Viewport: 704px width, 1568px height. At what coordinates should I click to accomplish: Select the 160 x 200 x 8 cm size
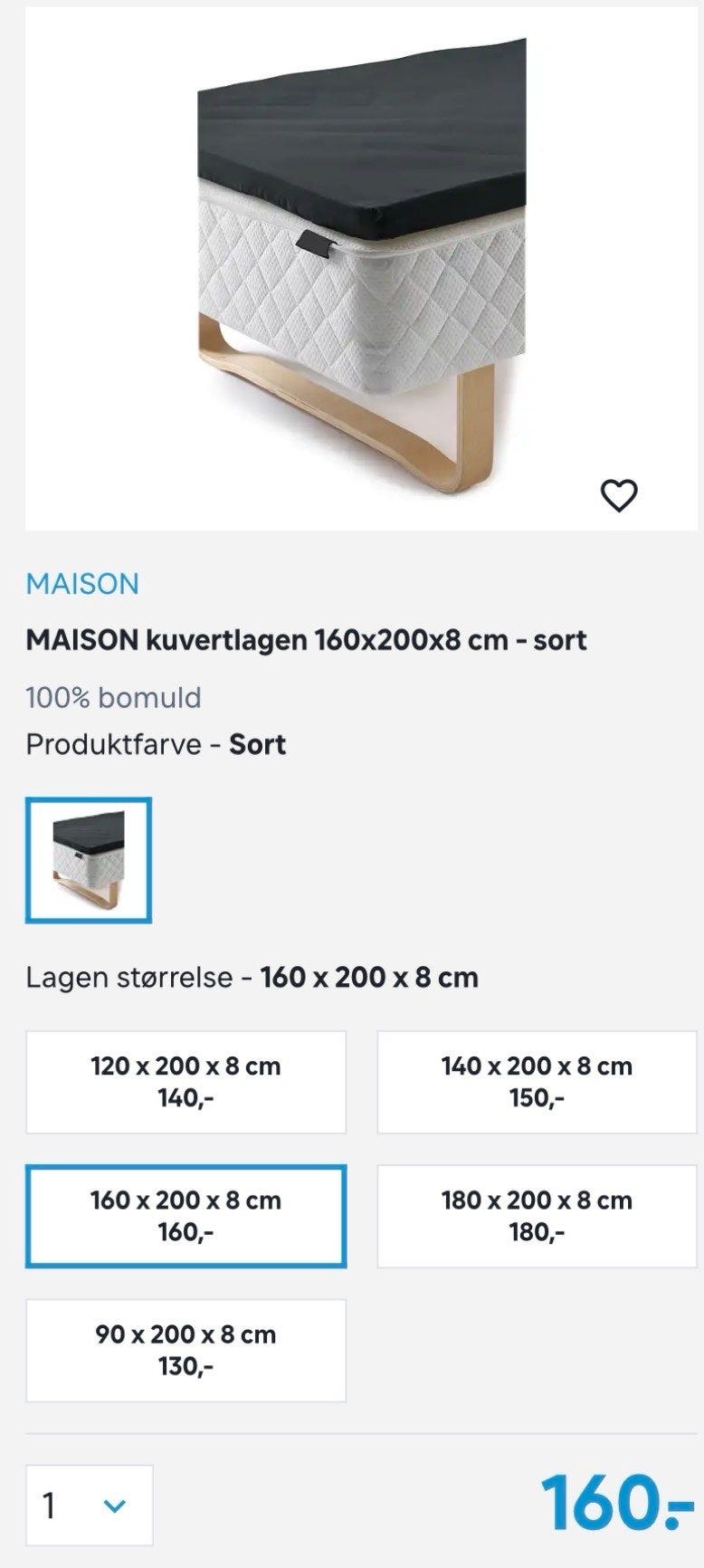point(186,1216)
